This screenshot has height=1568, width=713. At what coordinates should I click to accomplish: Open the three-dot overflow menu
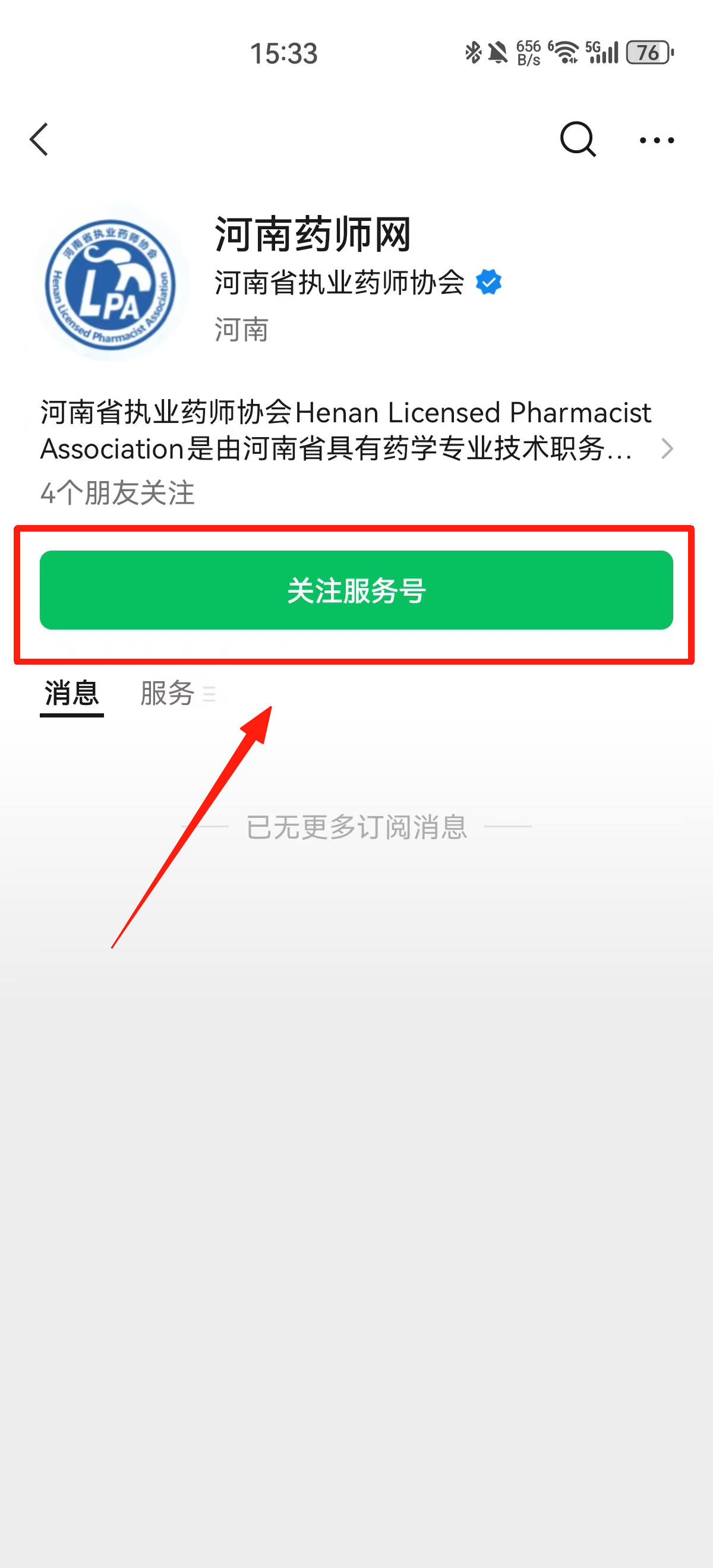657,140
